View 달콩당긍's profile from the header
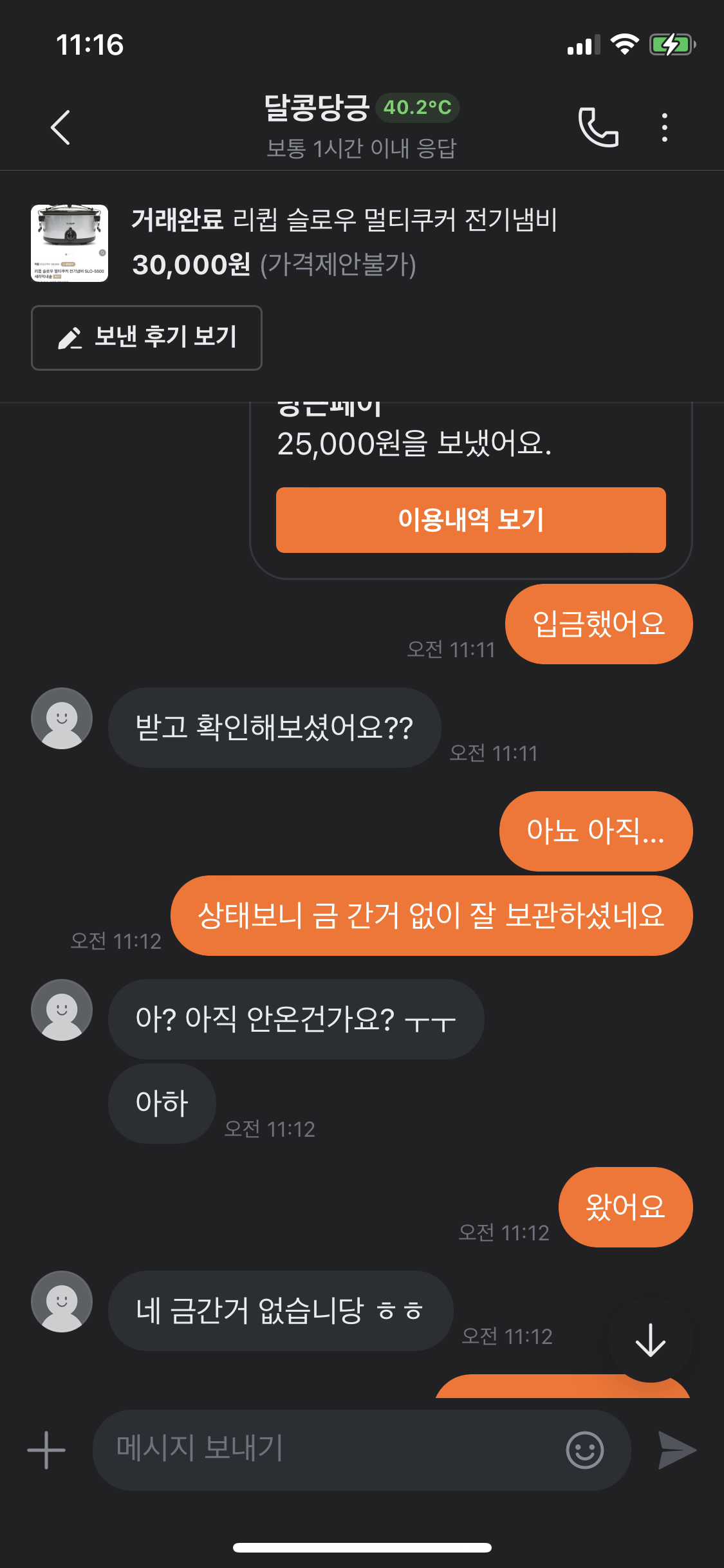This screenshot has height=1568, width=724. 317,107
